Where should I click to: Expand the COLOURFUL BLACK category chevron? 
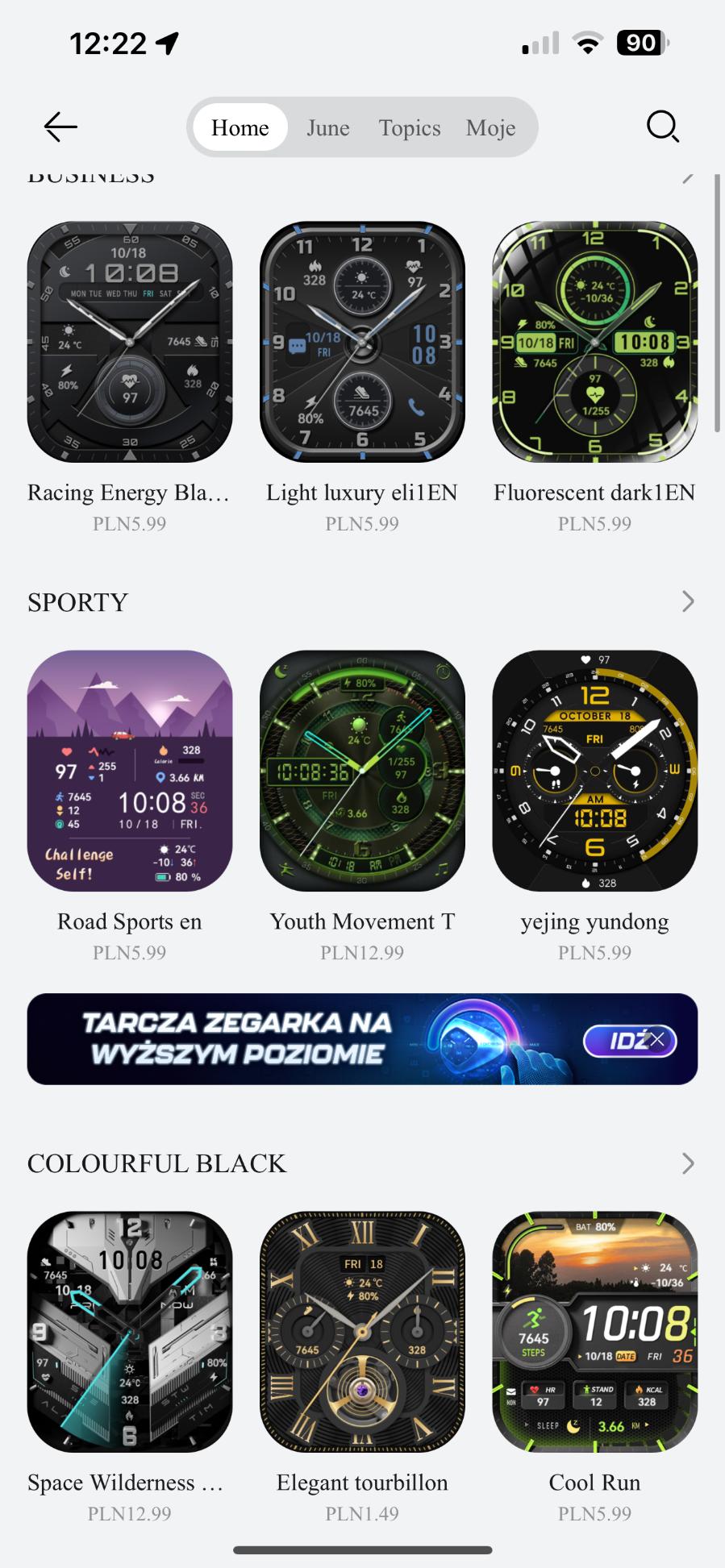pyautogui.click(x=687, y=1163)
